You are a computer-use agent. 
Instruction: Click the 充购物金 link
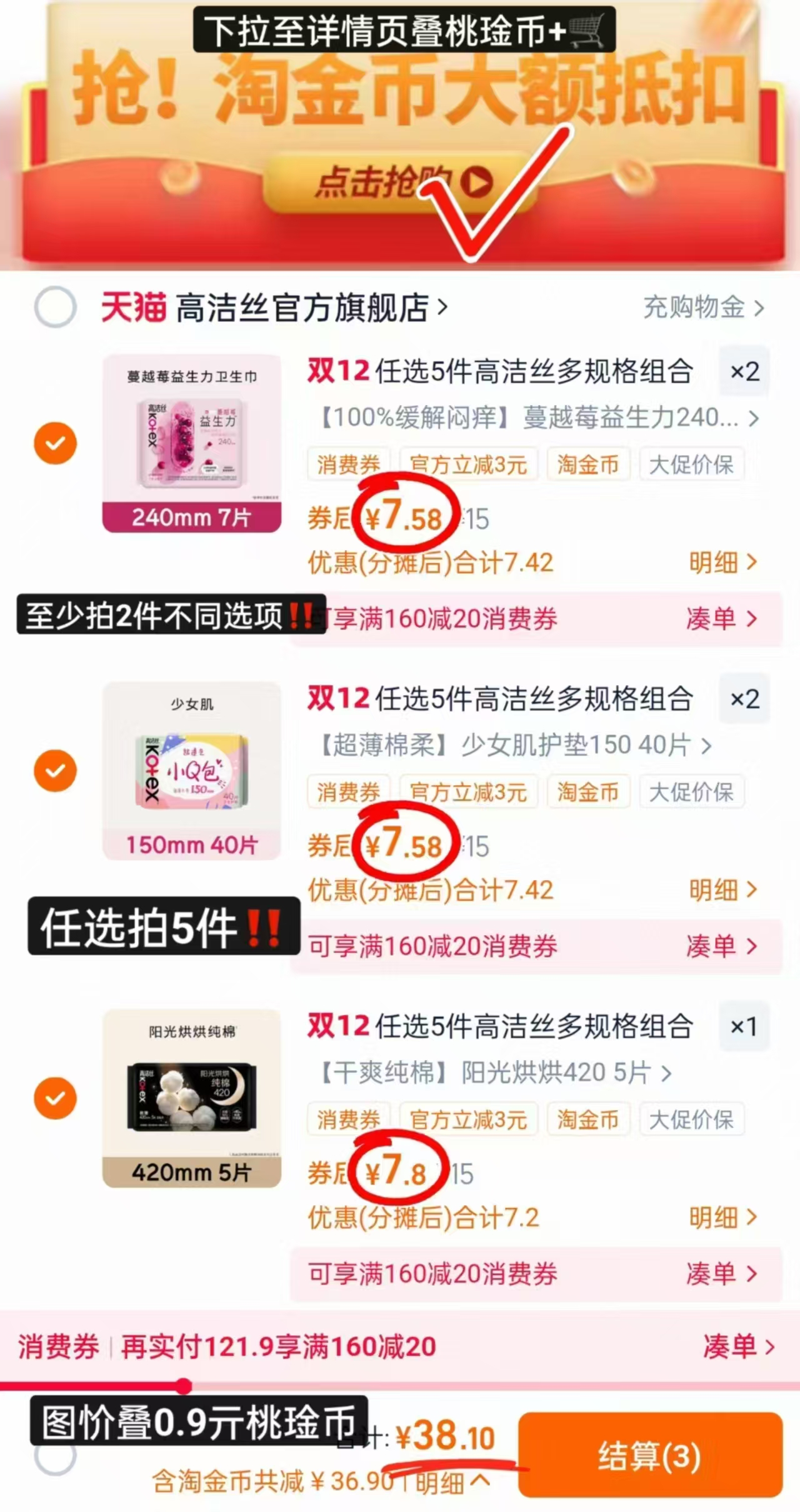click(x=695, y=308)
